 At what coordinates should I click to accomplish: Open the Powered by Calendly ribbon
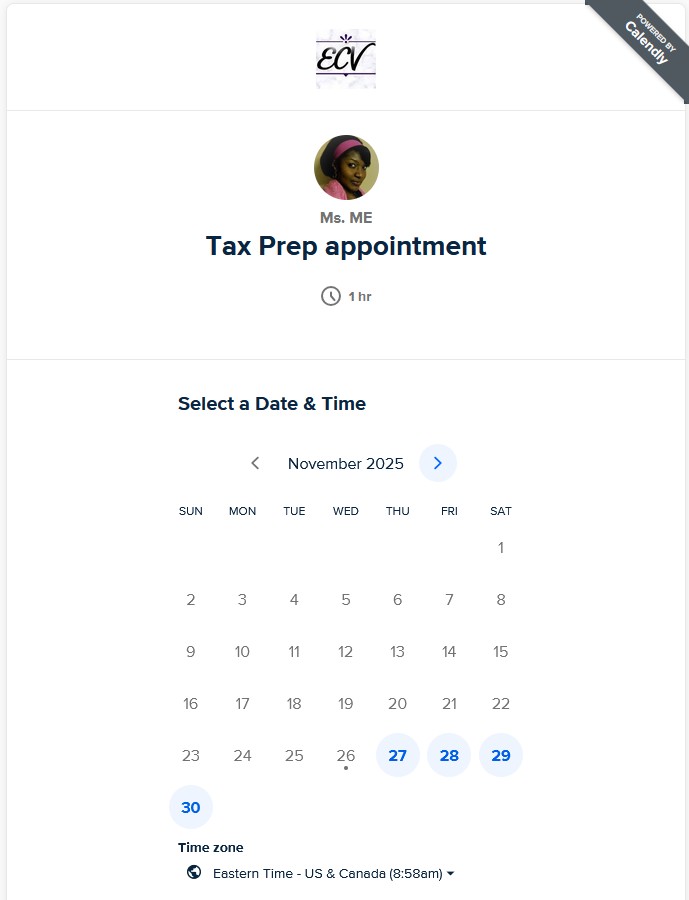(645, 42)
